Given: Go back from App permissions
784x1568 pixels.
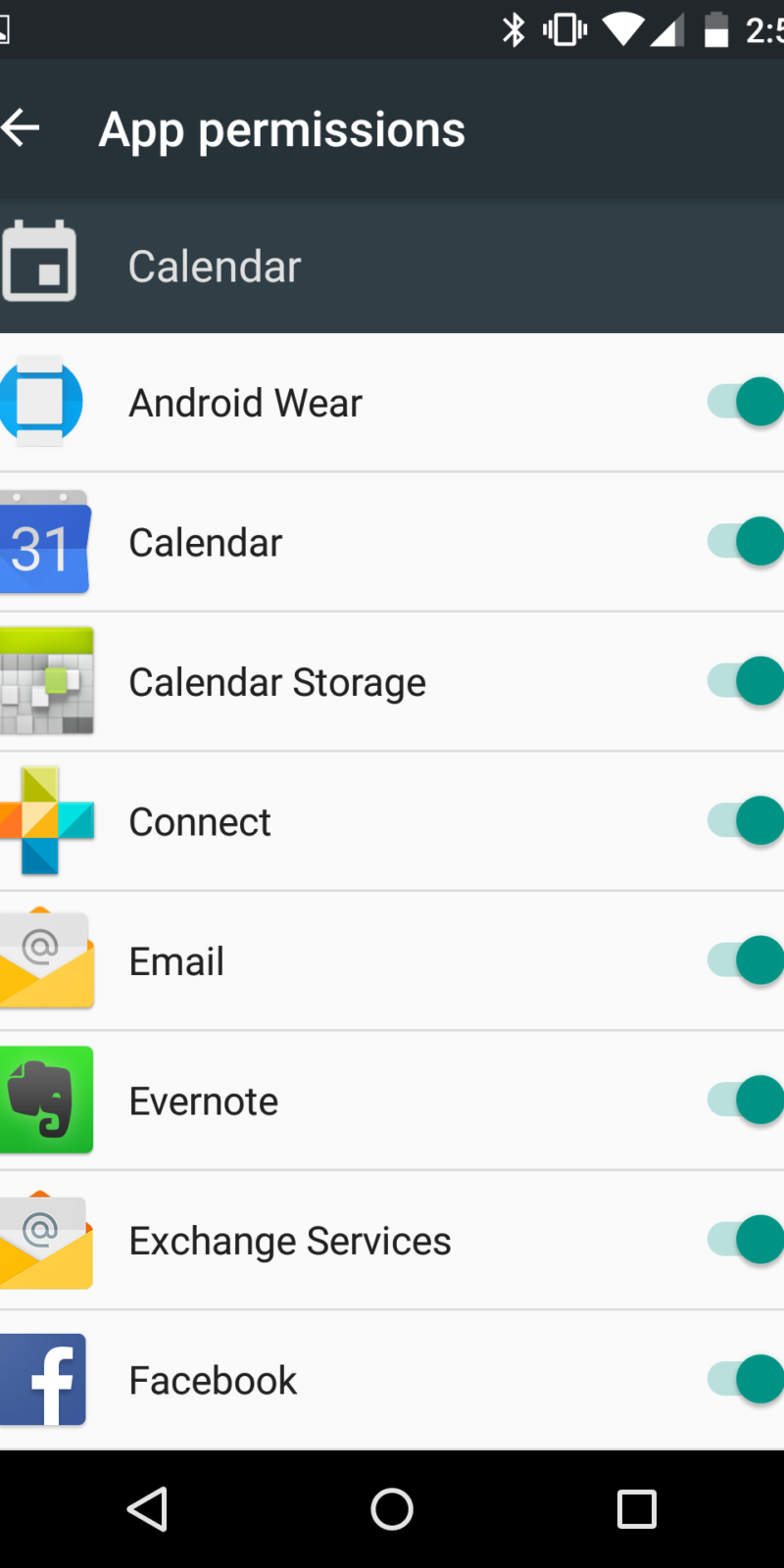Looking at the screenshot, I should (x=22, y=127).
